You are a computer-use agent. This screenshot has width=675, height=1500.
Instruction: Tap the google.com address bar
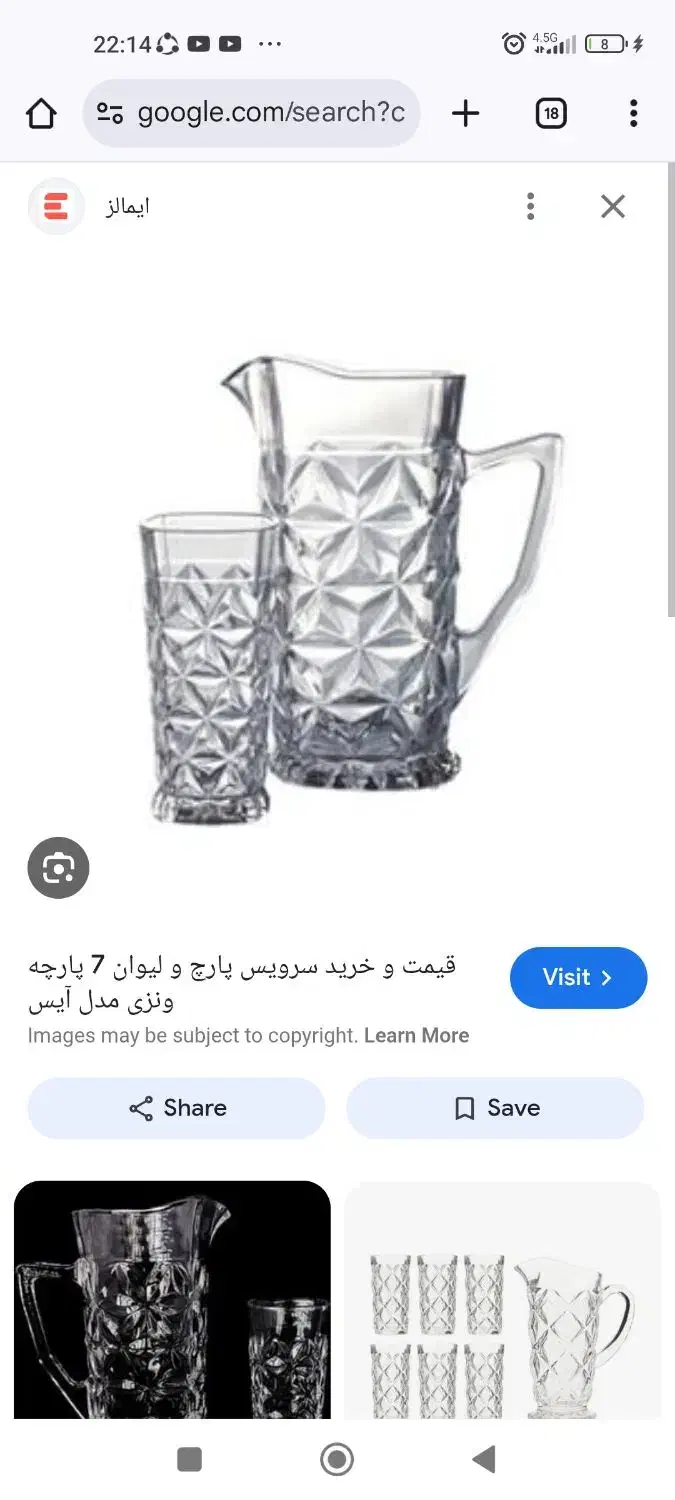pyautogui.click(x=252, y=113)
